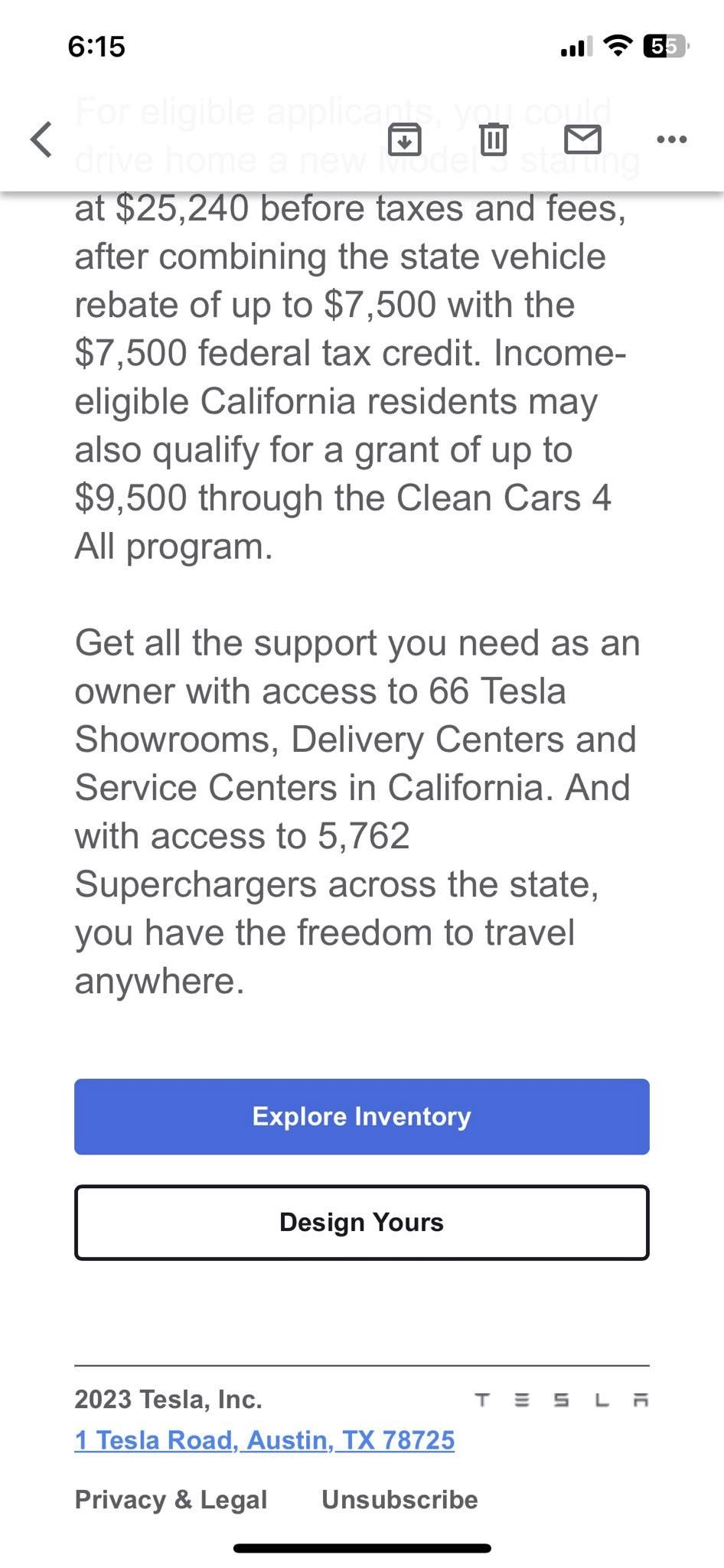This screenshot has height=1568, width=724.
Task: Tap the clock showing 6:15
Action: [x=94, y=47]
